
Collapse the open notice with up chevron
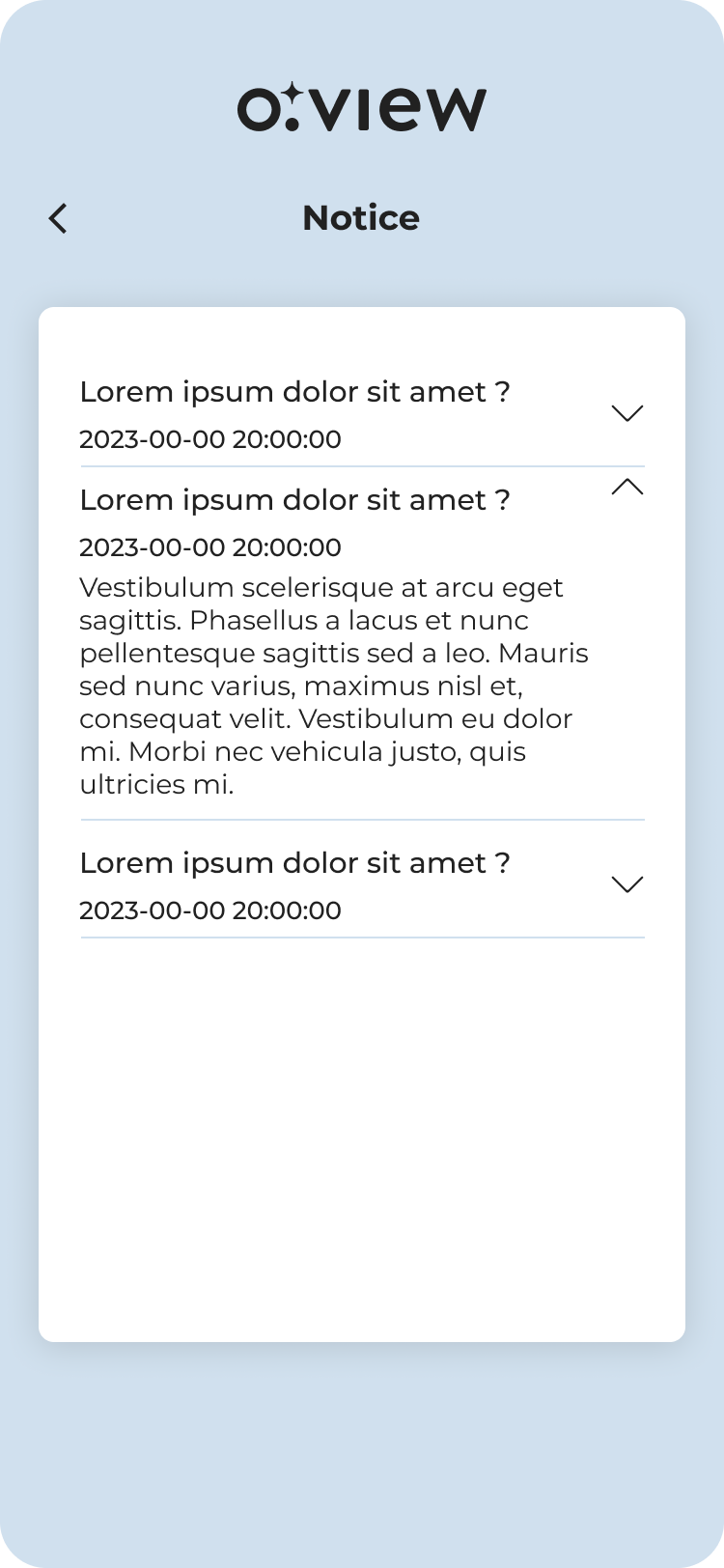[x=627, y=487]
